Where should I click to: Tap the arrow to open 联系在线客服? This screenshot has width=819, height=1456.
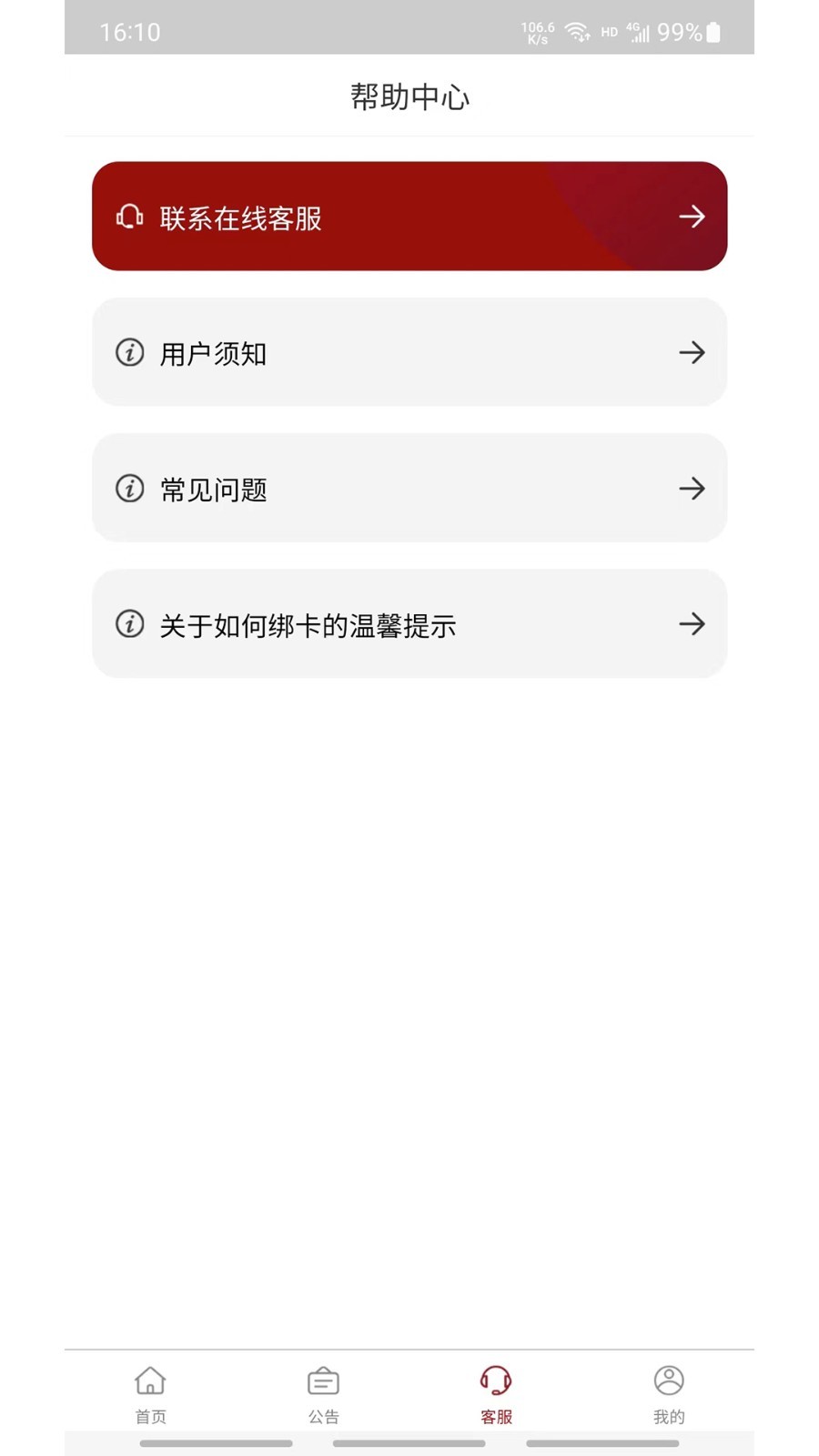(x=693, y=217)
